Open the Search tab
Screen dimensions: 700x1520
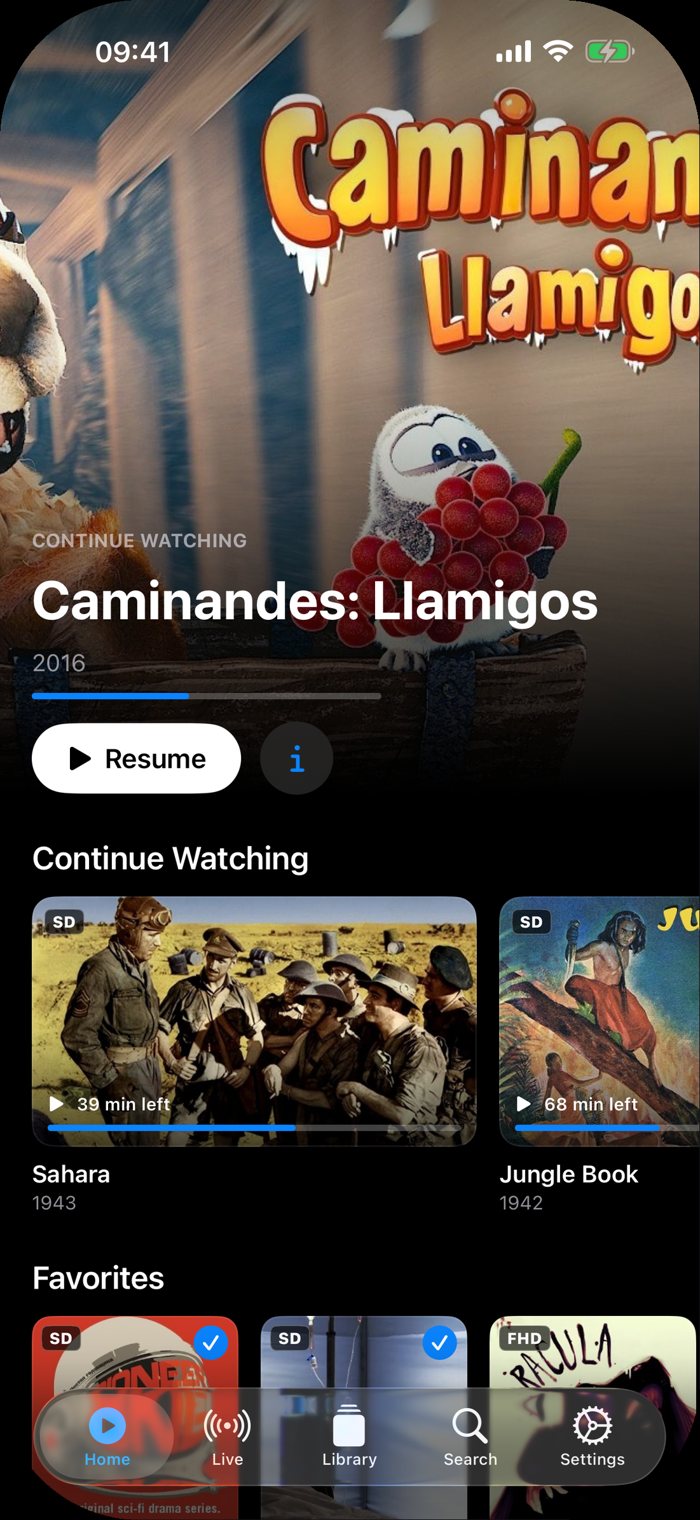coord(470,1437)
